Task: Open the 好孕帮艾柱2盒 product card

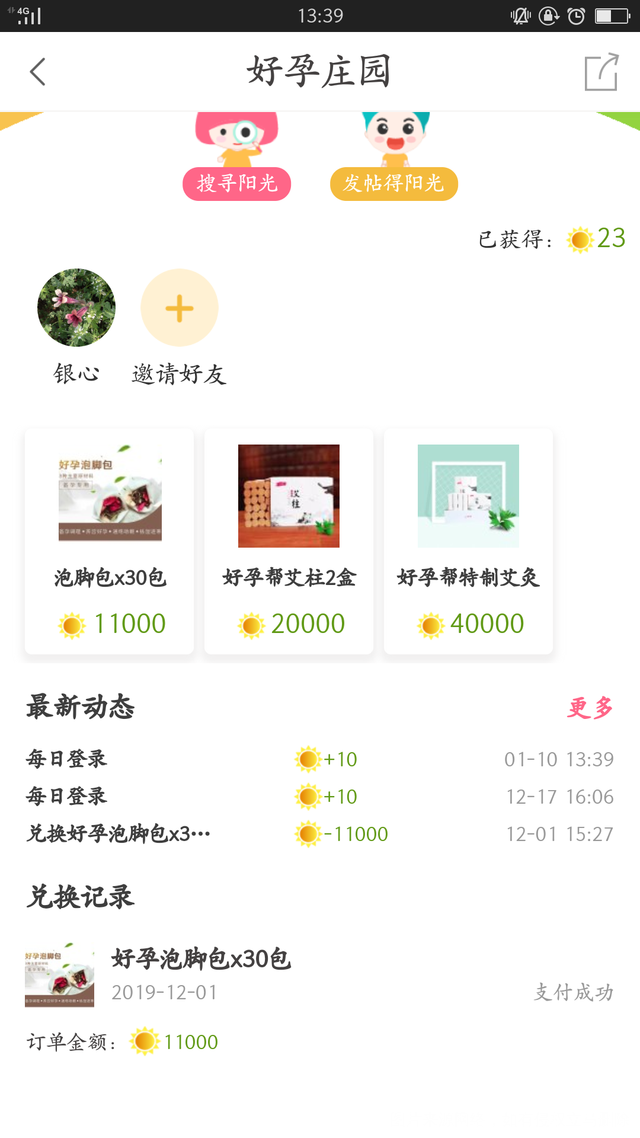Action: pyautogui.click(x=289, y=541)
